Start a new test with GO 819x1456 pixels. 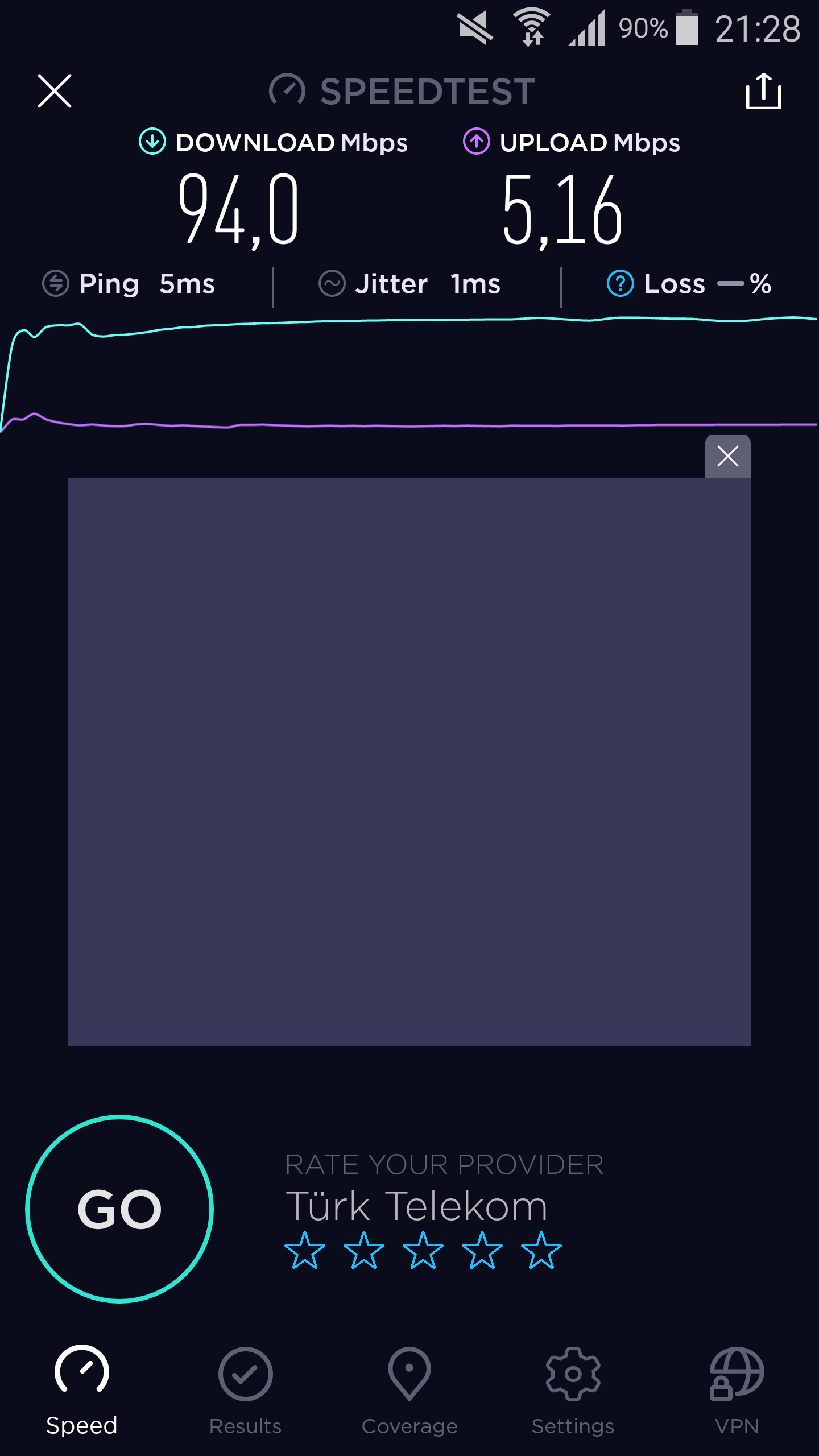(x=119, y=1209)
